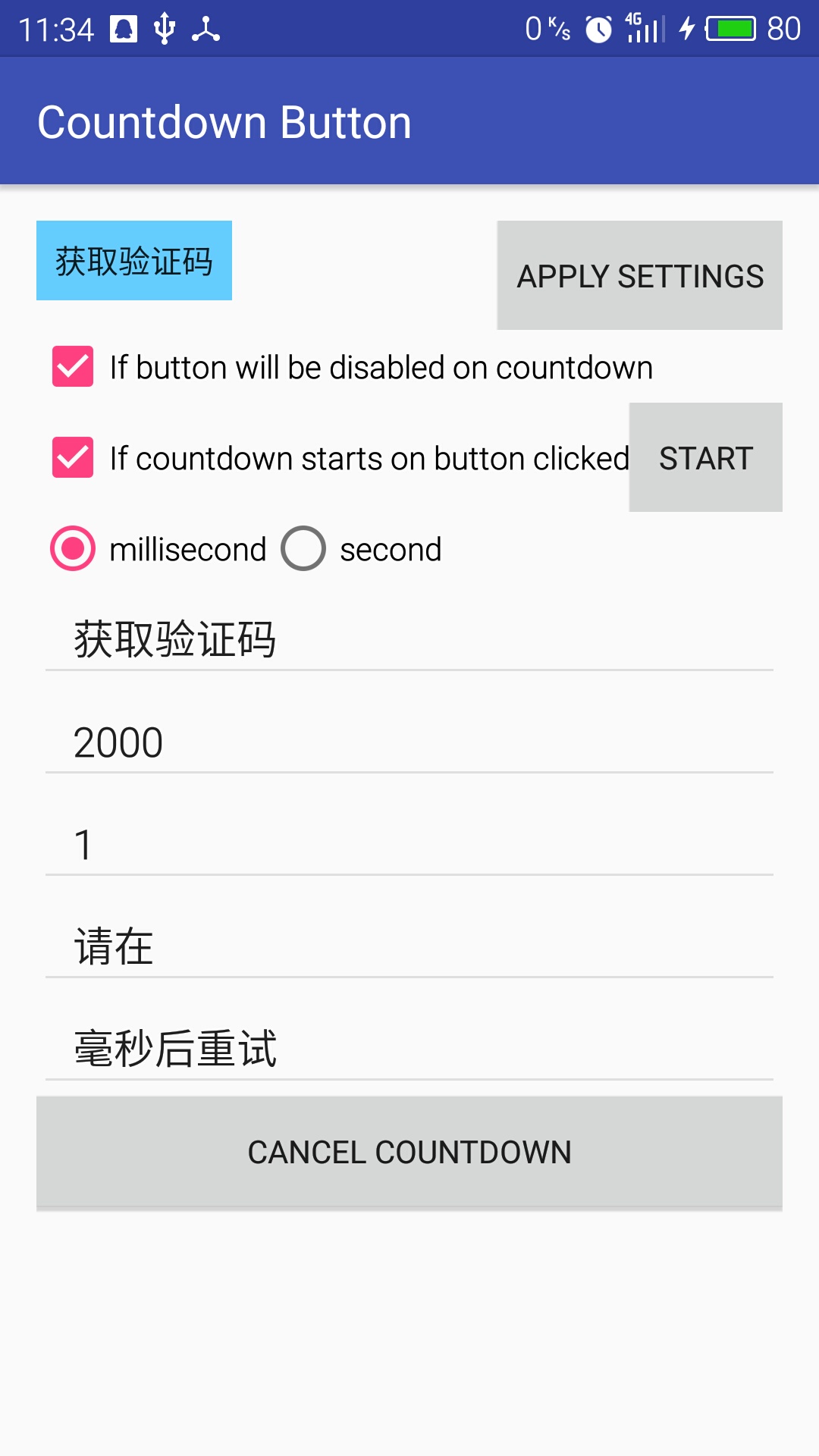Tap the APPLY SETTINGS button
Image resolution: width=819 pixels, height=1456 pixels.
639,275
